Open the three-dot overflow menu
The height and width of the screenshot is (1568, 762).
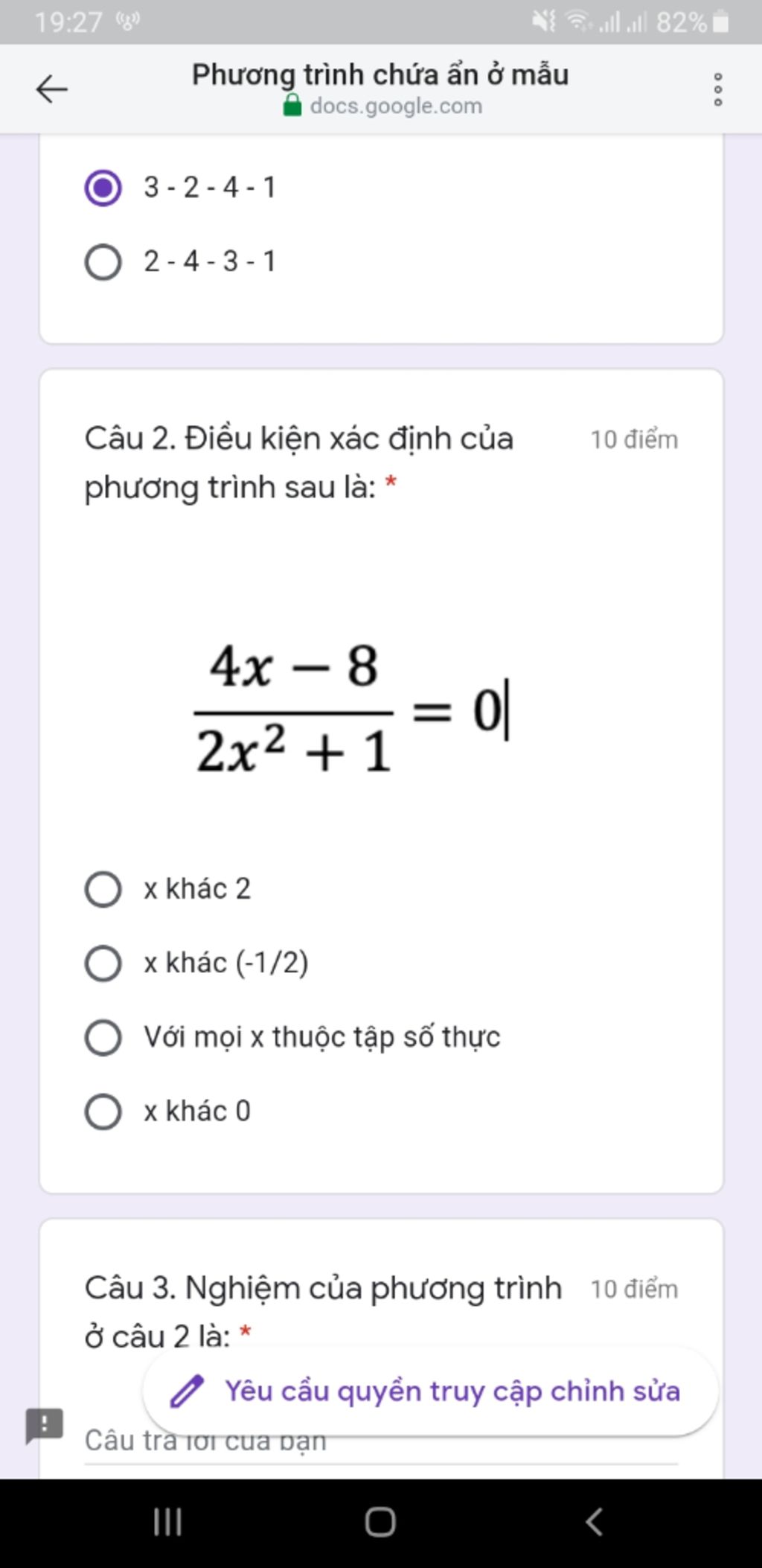tap(717, 89)
